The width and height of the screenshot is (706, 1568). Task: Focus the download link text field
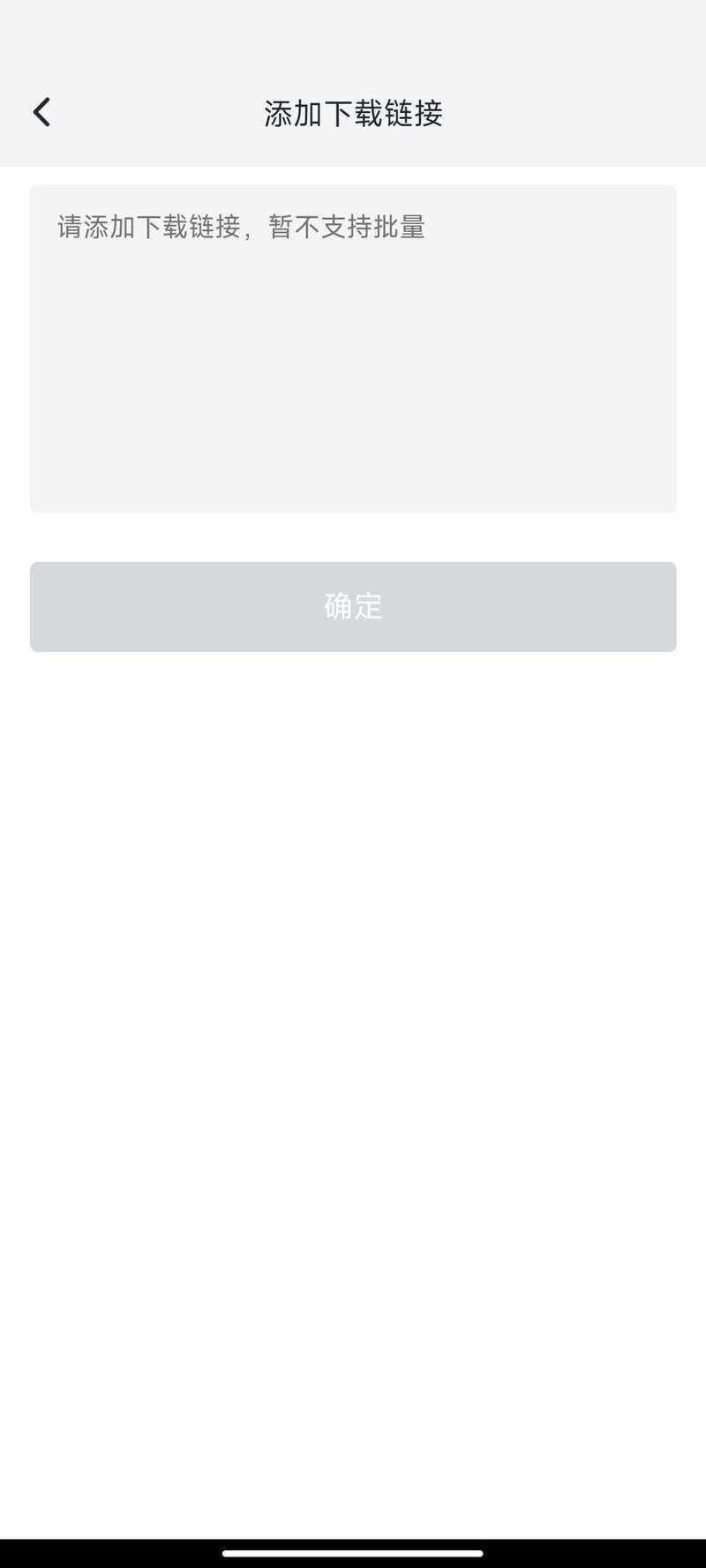[x=353, y=349]
